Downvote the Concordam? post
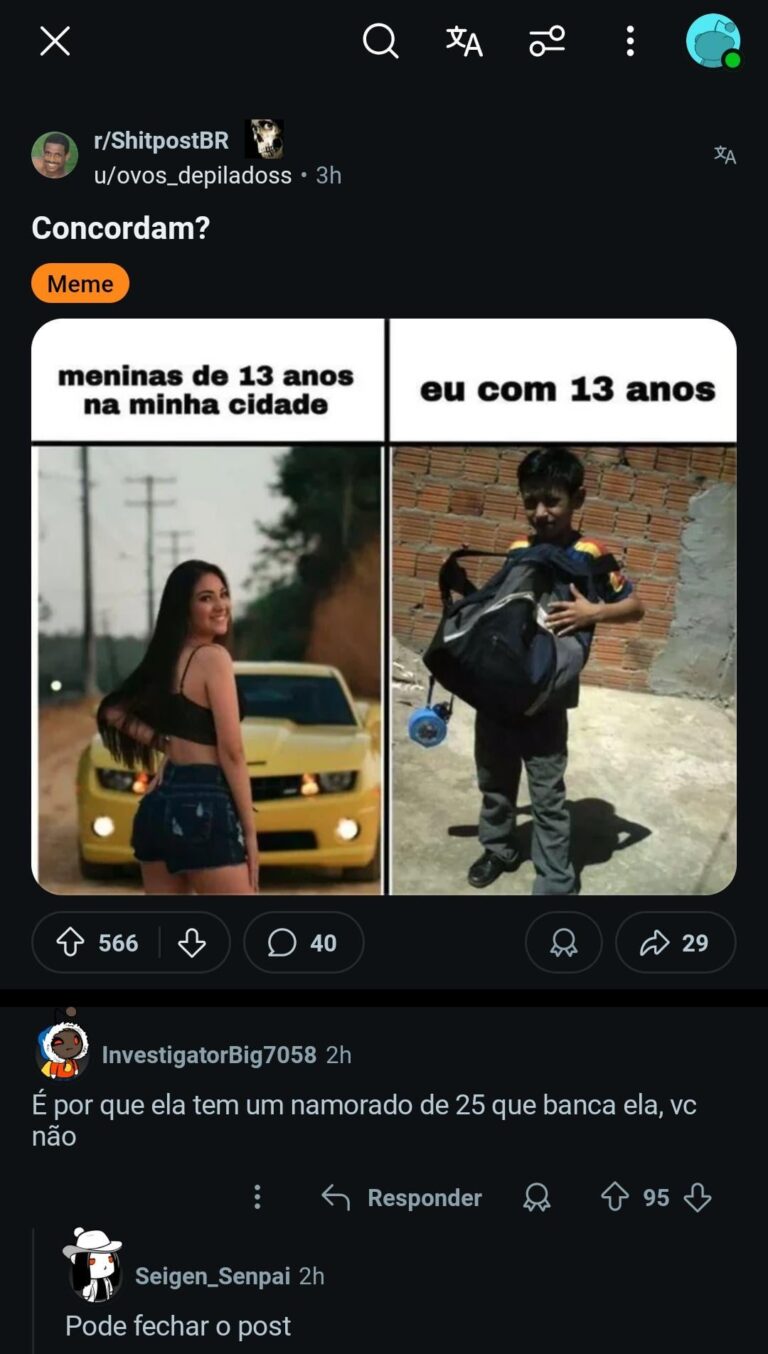Viewport: 768px width, 1354px height. (192, 943)
